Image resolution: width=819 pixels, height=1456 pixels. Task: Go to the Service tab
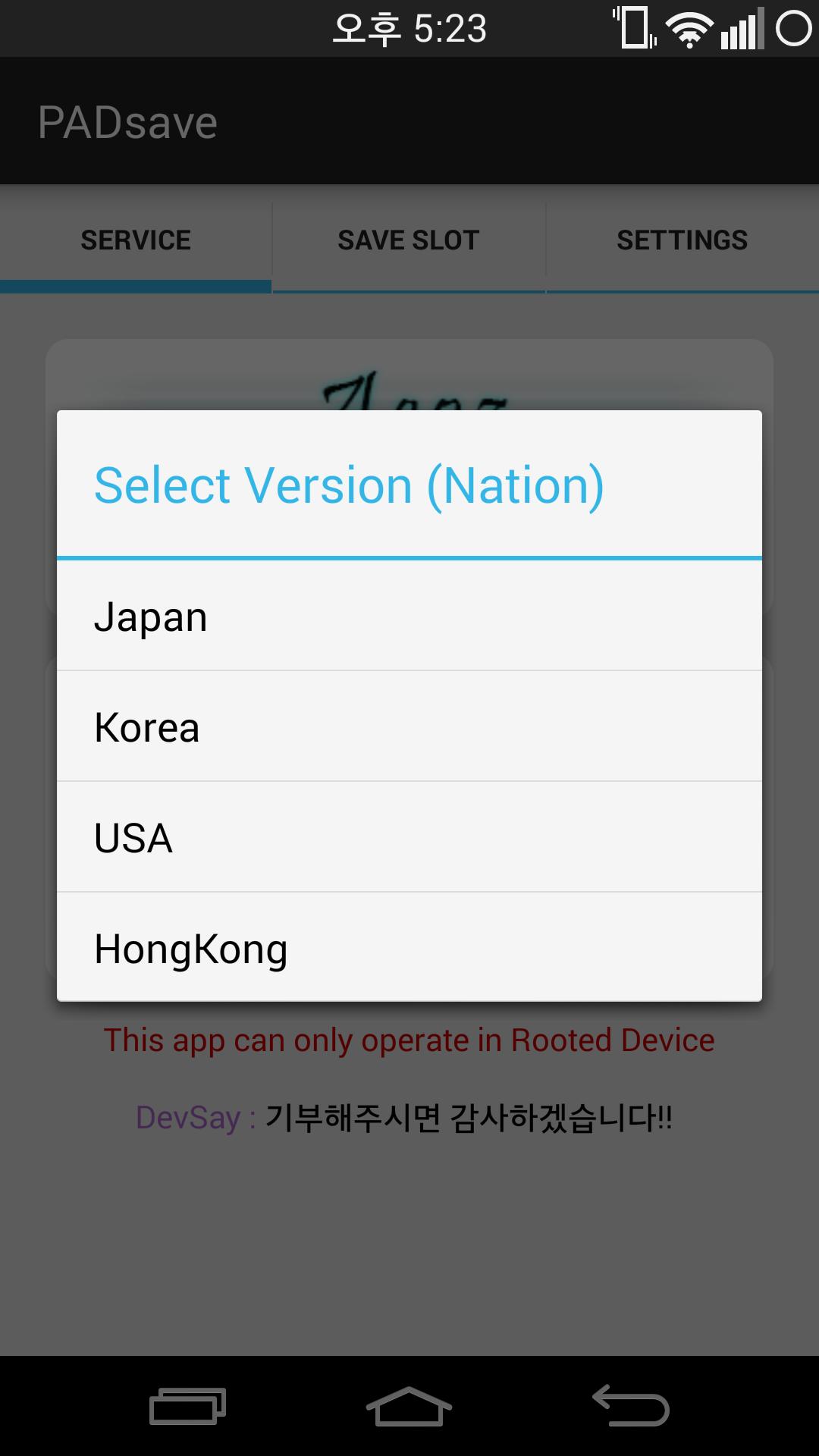tap(136, 240)
